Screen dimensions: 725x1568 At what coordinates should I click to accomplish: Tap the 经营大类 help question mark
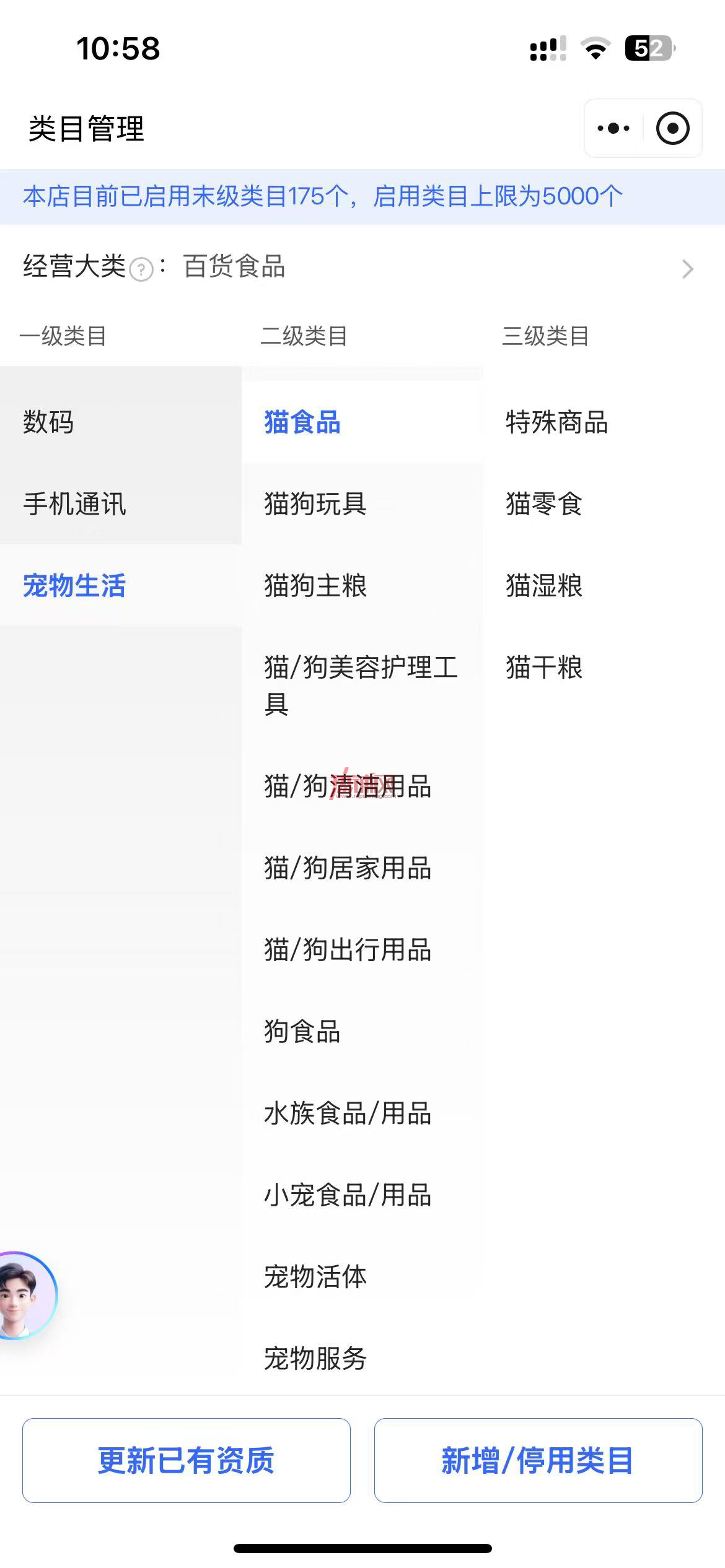pos(141,270)
